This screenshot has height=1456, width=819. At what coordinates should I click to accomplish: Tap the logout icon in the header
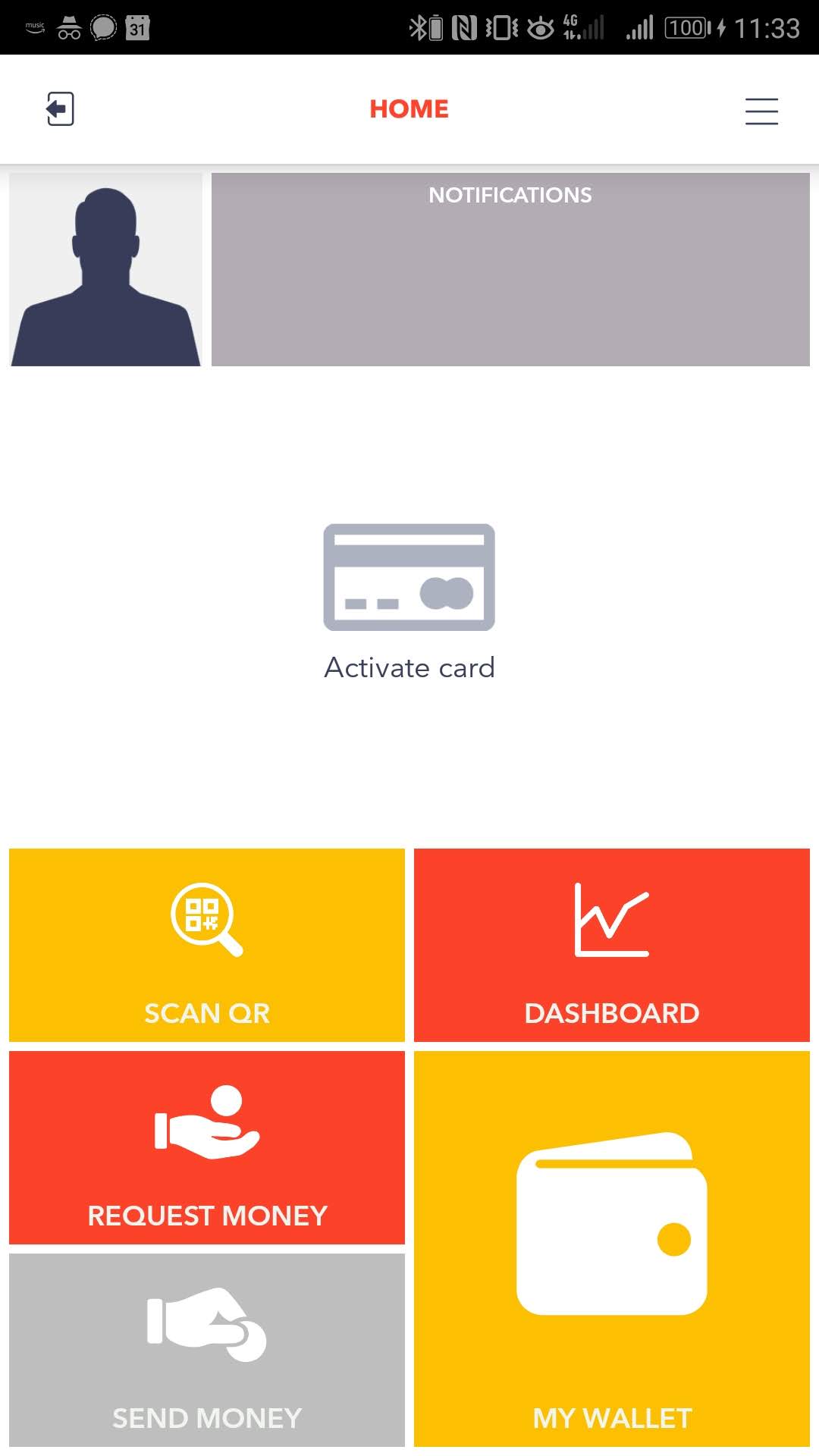tap(60, 109)
